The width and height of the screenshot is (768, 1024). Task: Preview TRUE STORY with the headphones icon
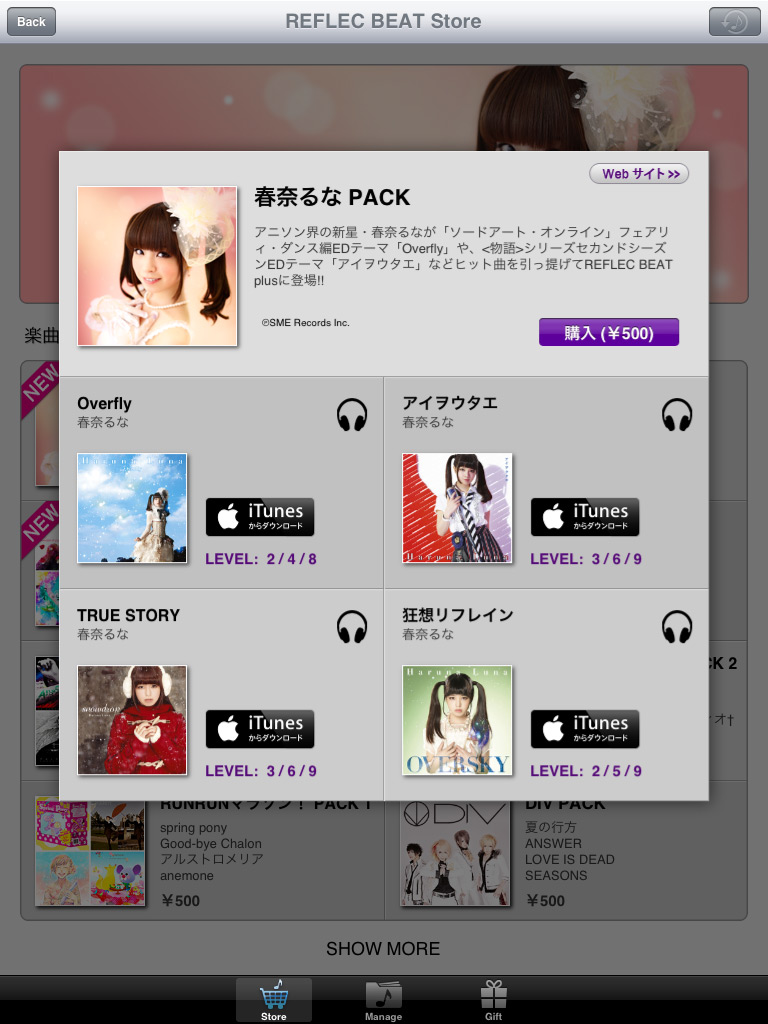click(352, 627)
